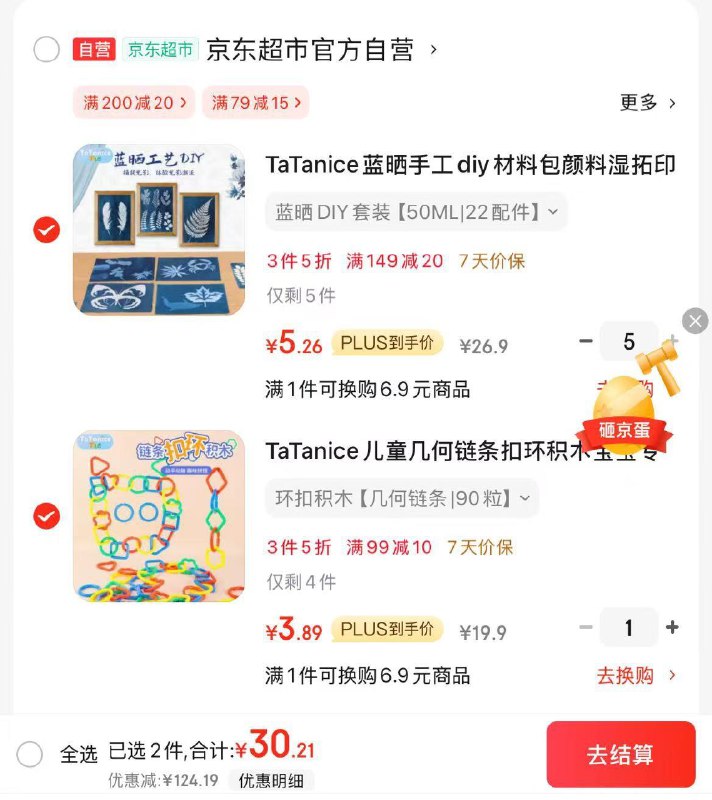Image resolution: width=712 pixels, height=800 pixels.
Task: Open the 蓝晒工艺DIY product image
Action: coord(159,230)
